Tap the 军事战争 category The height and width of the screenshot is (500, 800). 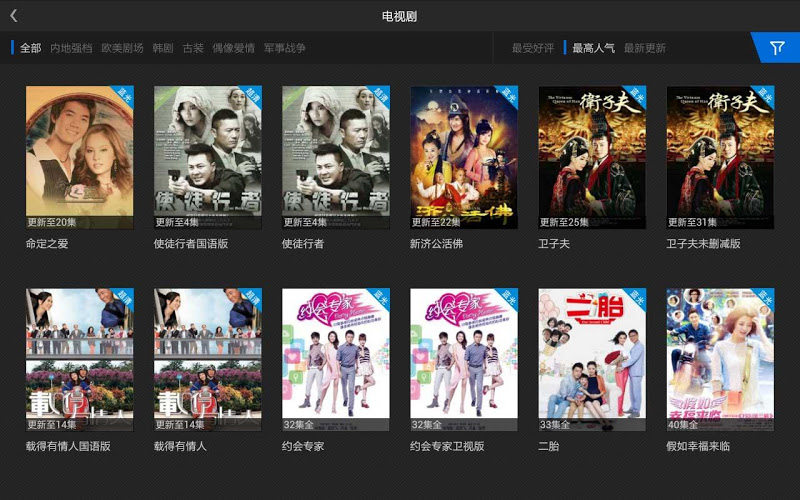click(285, 48)
